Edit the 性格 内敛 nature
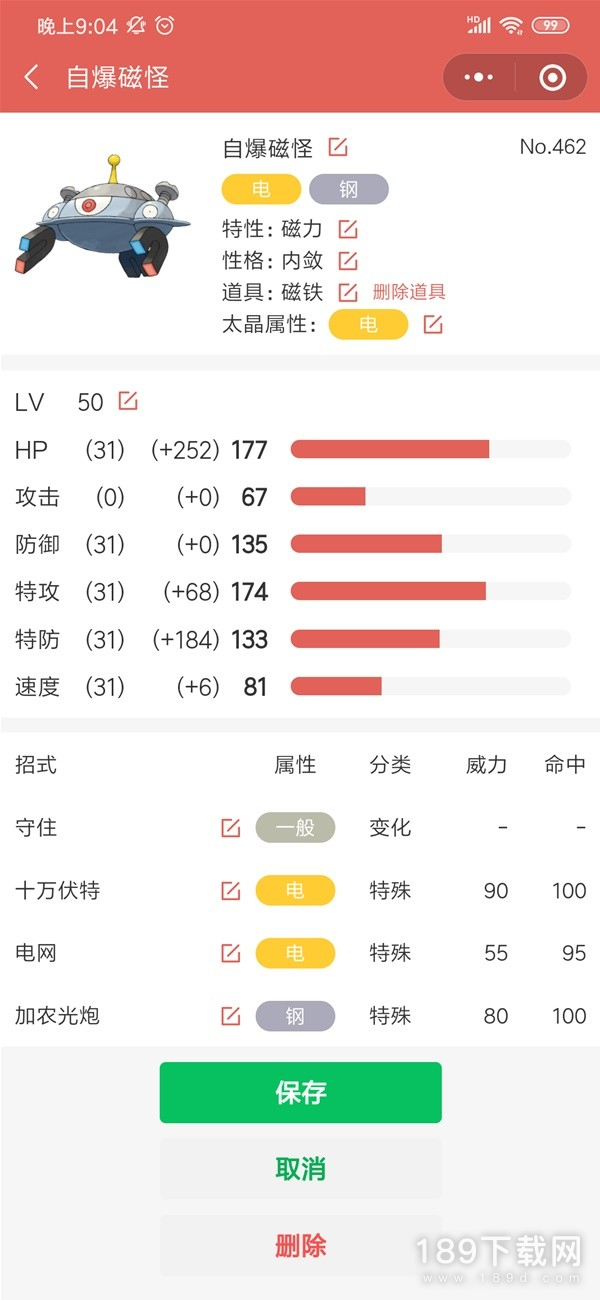 (347, 261)
